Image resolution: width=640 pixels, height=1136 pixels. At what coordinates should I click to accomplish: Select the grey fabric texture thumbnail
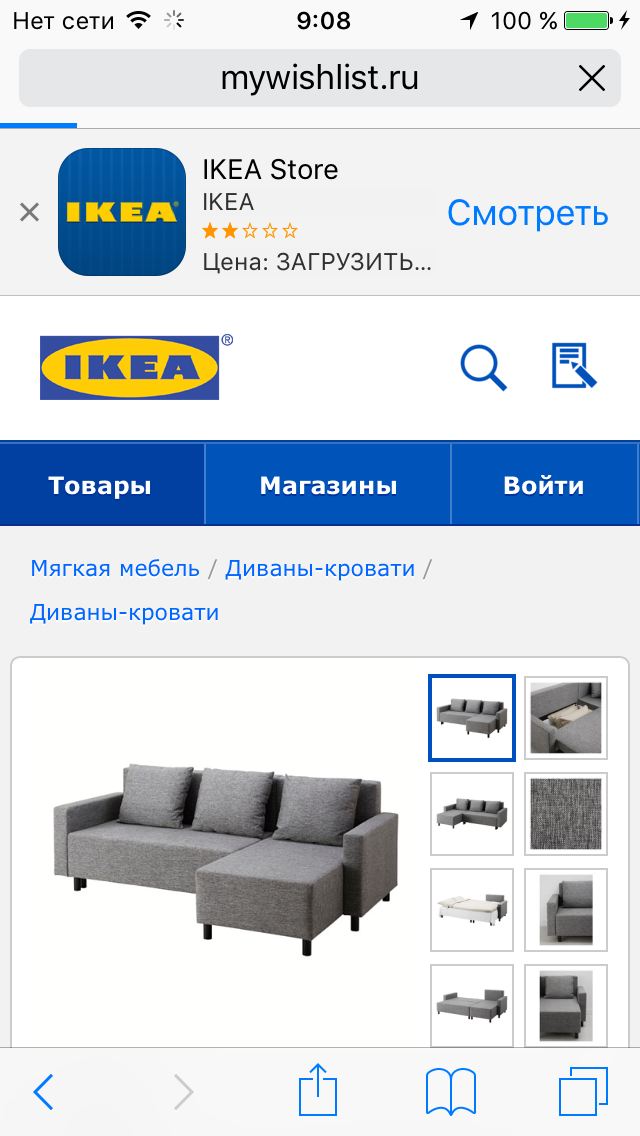[x=566, y=814]
